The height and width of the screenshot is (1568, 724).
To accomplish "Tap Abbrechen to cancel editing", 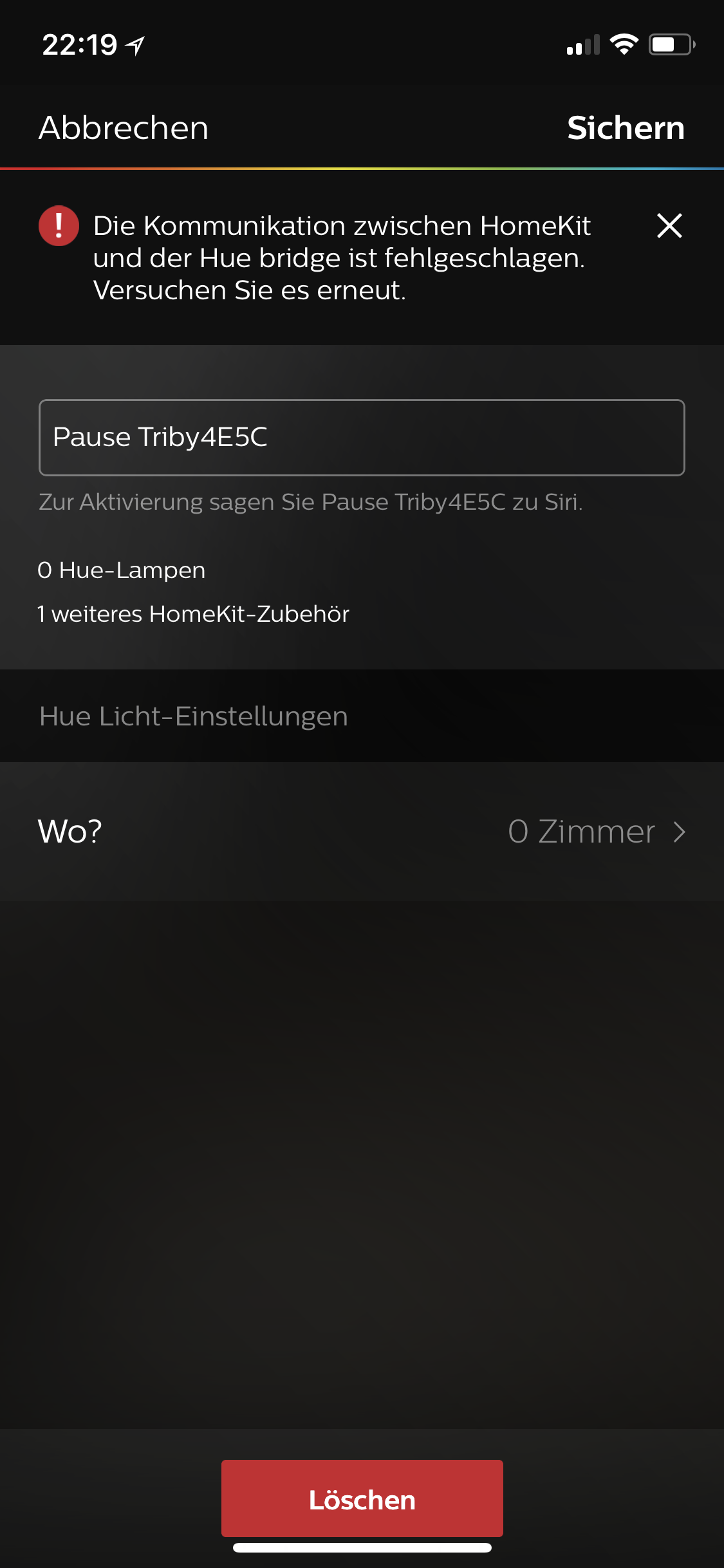I will point(124,127).
